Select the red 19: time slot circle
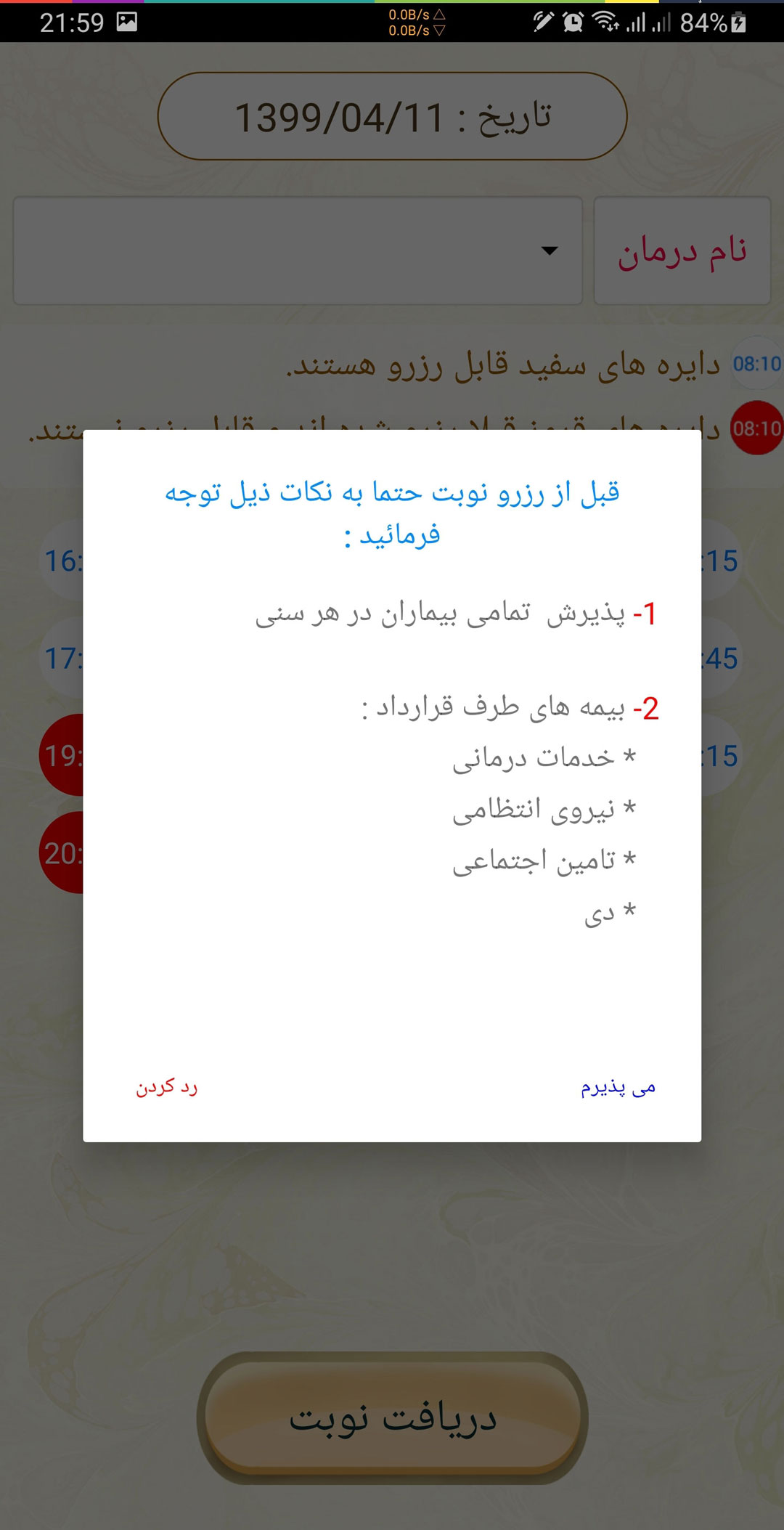 click(x=64, y=755)
